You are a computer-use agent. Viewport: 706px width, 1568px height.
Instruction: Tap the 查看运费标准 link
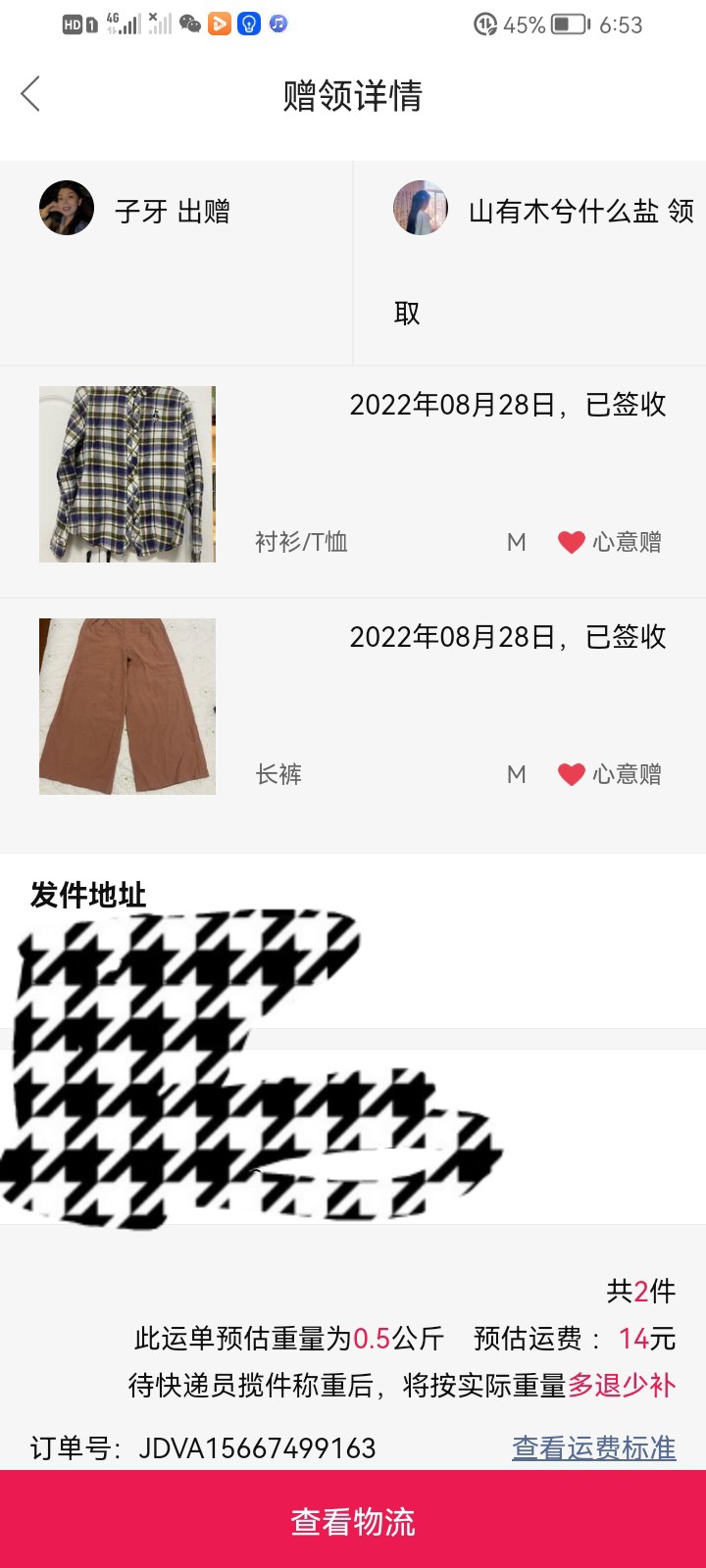coord(593,1447)
